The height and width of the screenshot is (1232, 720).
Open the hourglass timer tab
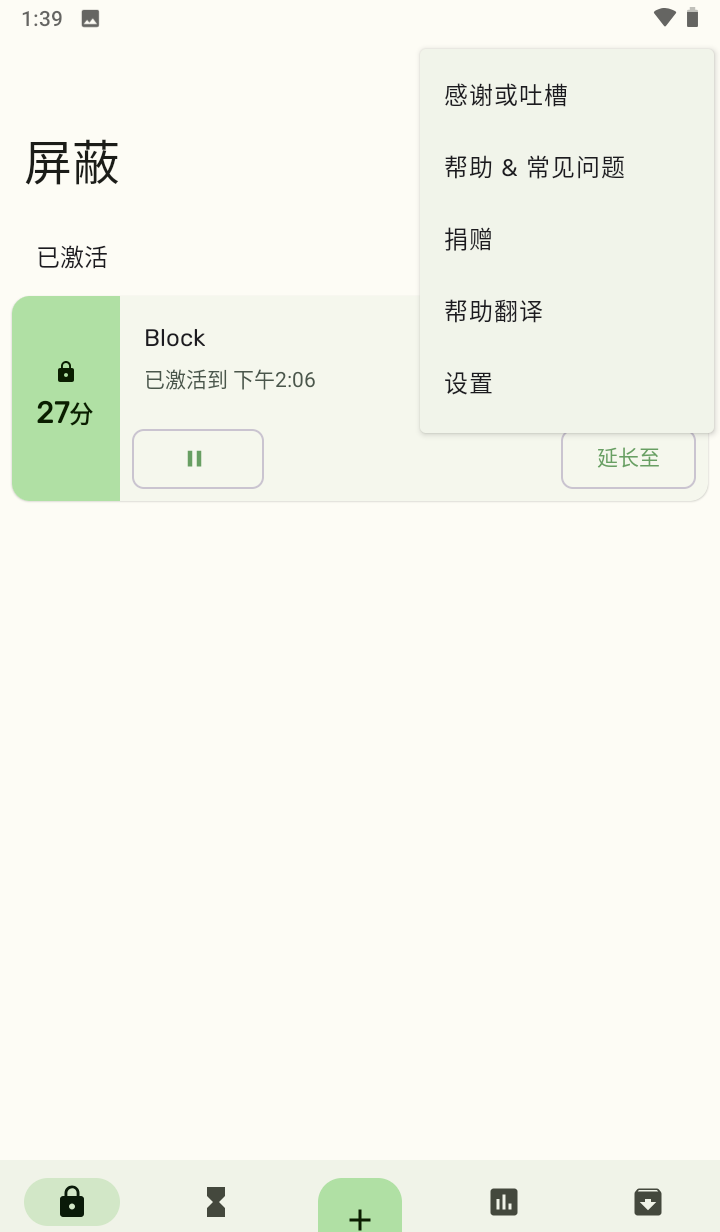tap(215, 1201)
